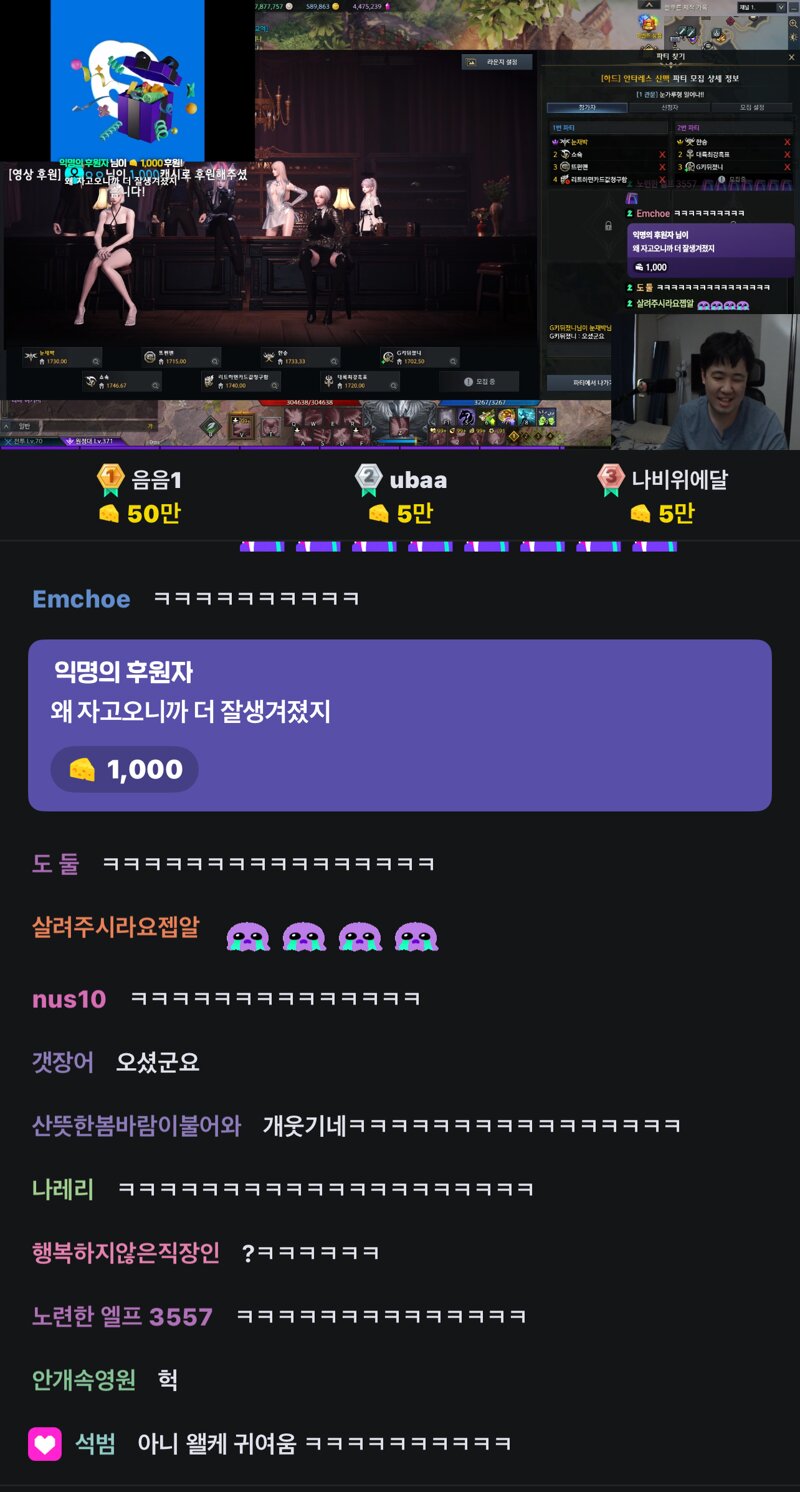This screenshot has width=800, height=1492.
Task: Open 살려주시라요젭알's chat profile
Action: click(116, 927)
